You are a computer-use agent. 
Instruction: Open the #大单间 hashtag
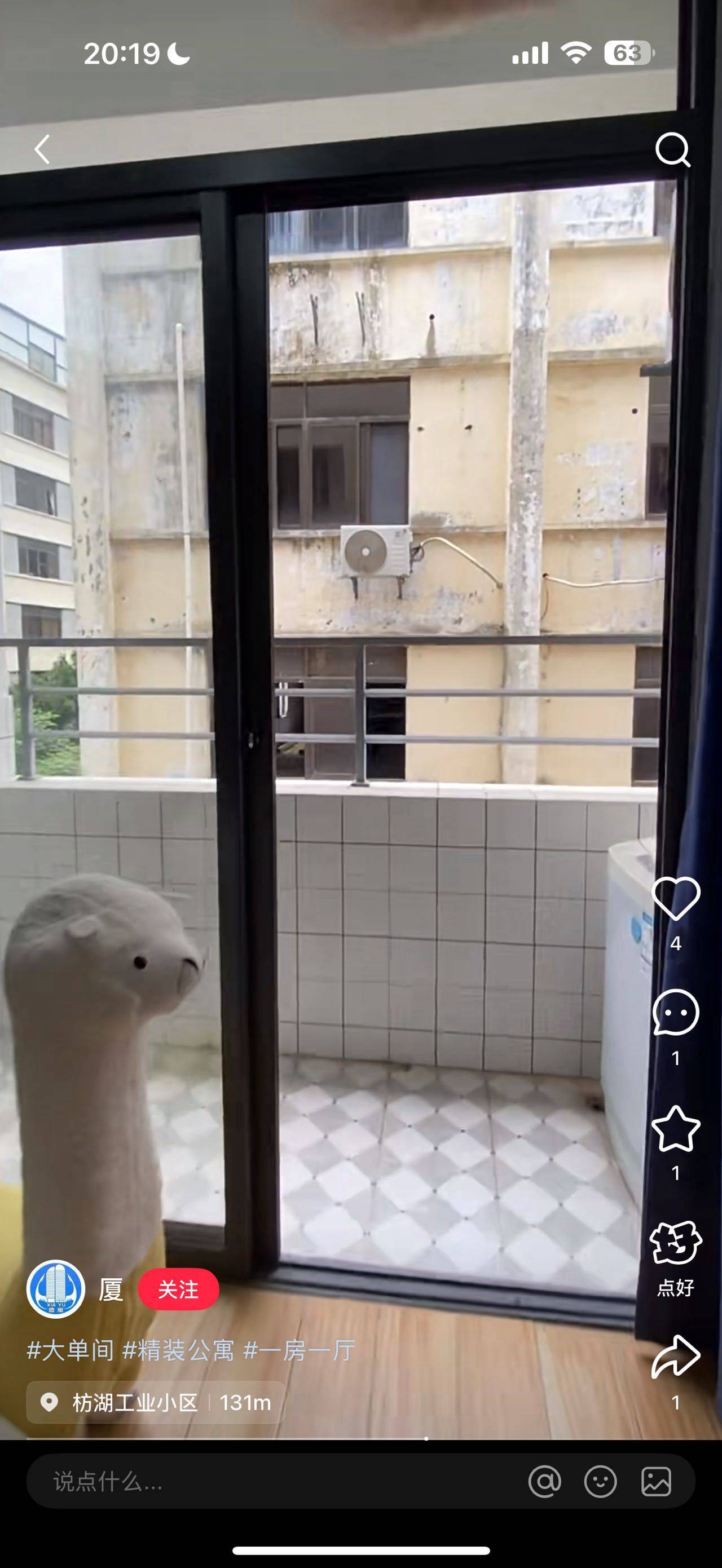tap(71, 1351)
